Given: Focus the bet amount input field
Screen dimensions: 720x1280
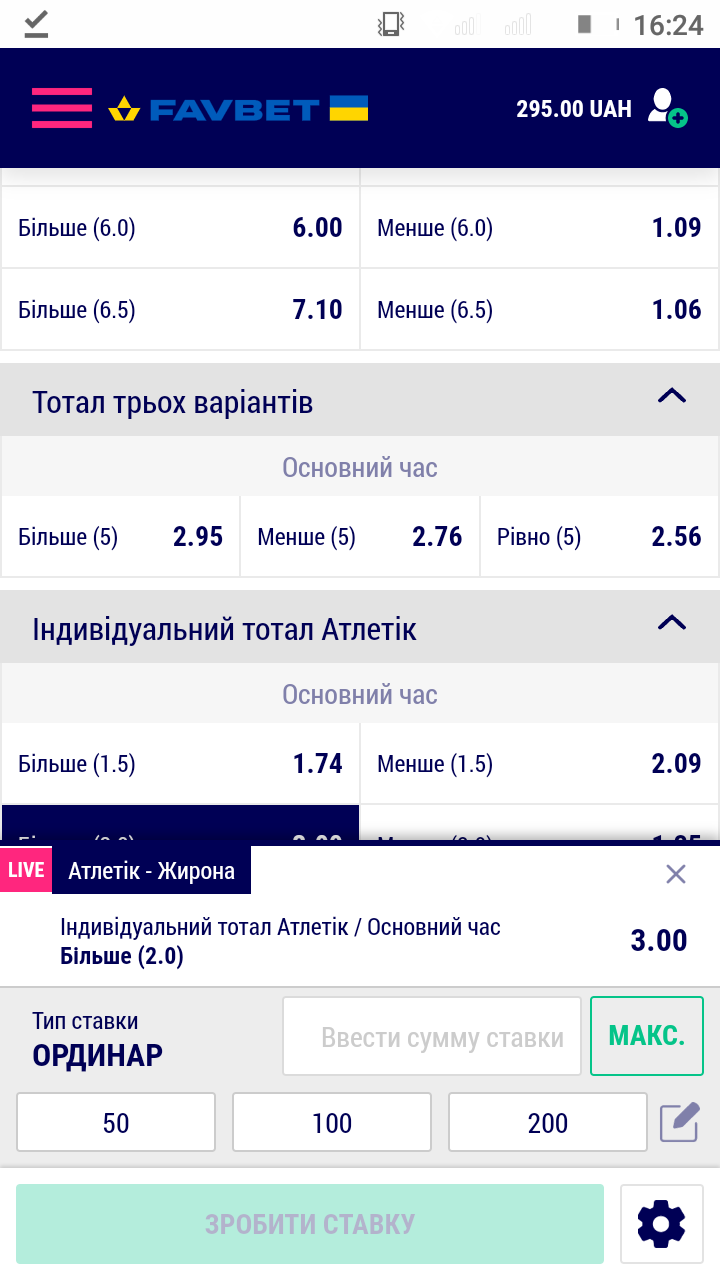Looking at the screenshot, I should click(432, 1037).
